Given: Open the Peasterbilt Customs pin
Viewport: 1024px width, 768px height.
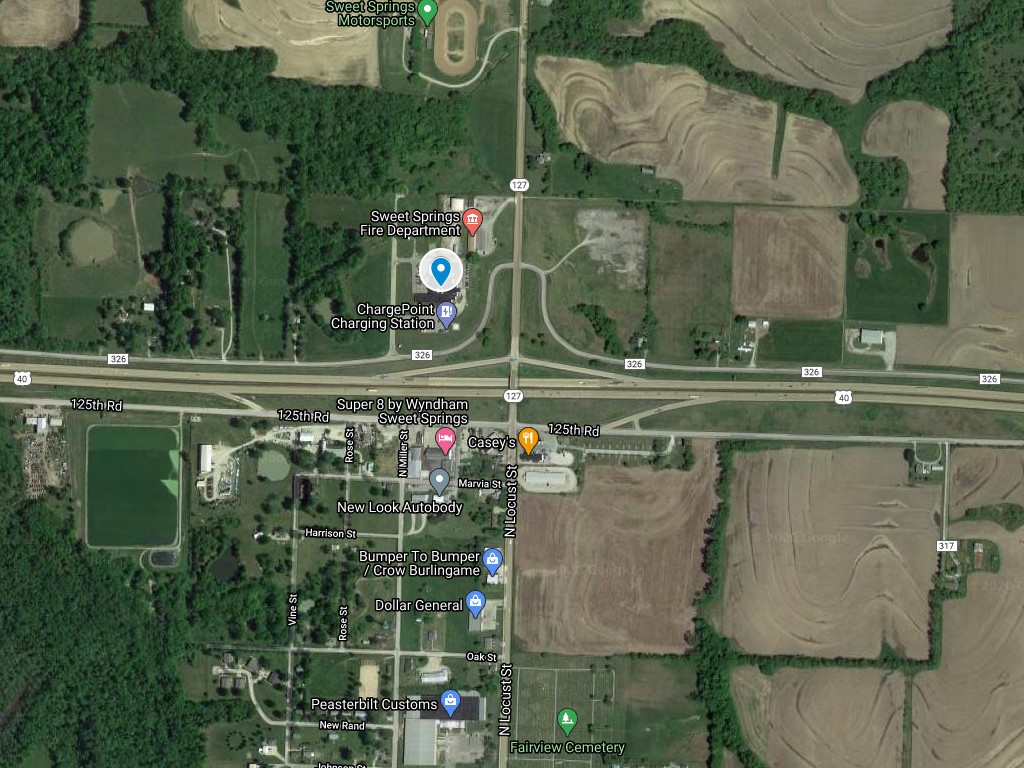Looking at the screenshot, I should [x=451, y=703].
